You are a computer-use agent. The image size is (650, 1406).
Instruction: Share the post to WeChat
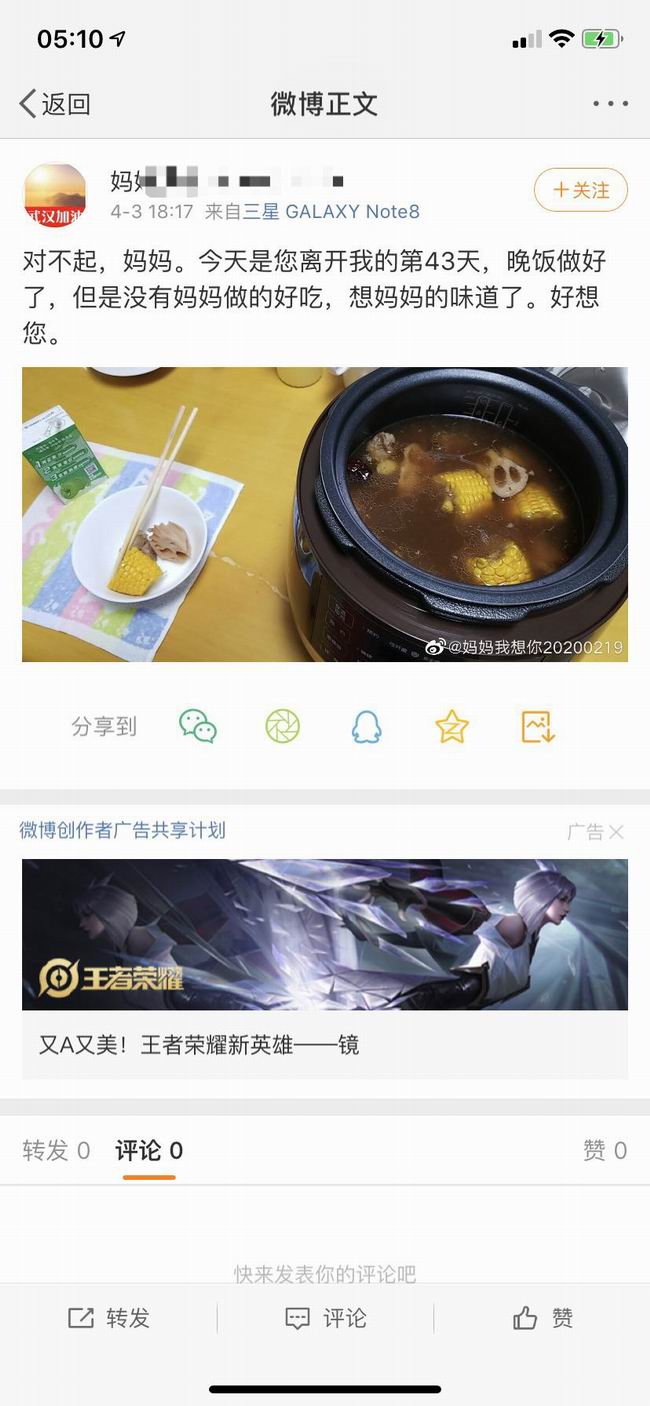198,727
